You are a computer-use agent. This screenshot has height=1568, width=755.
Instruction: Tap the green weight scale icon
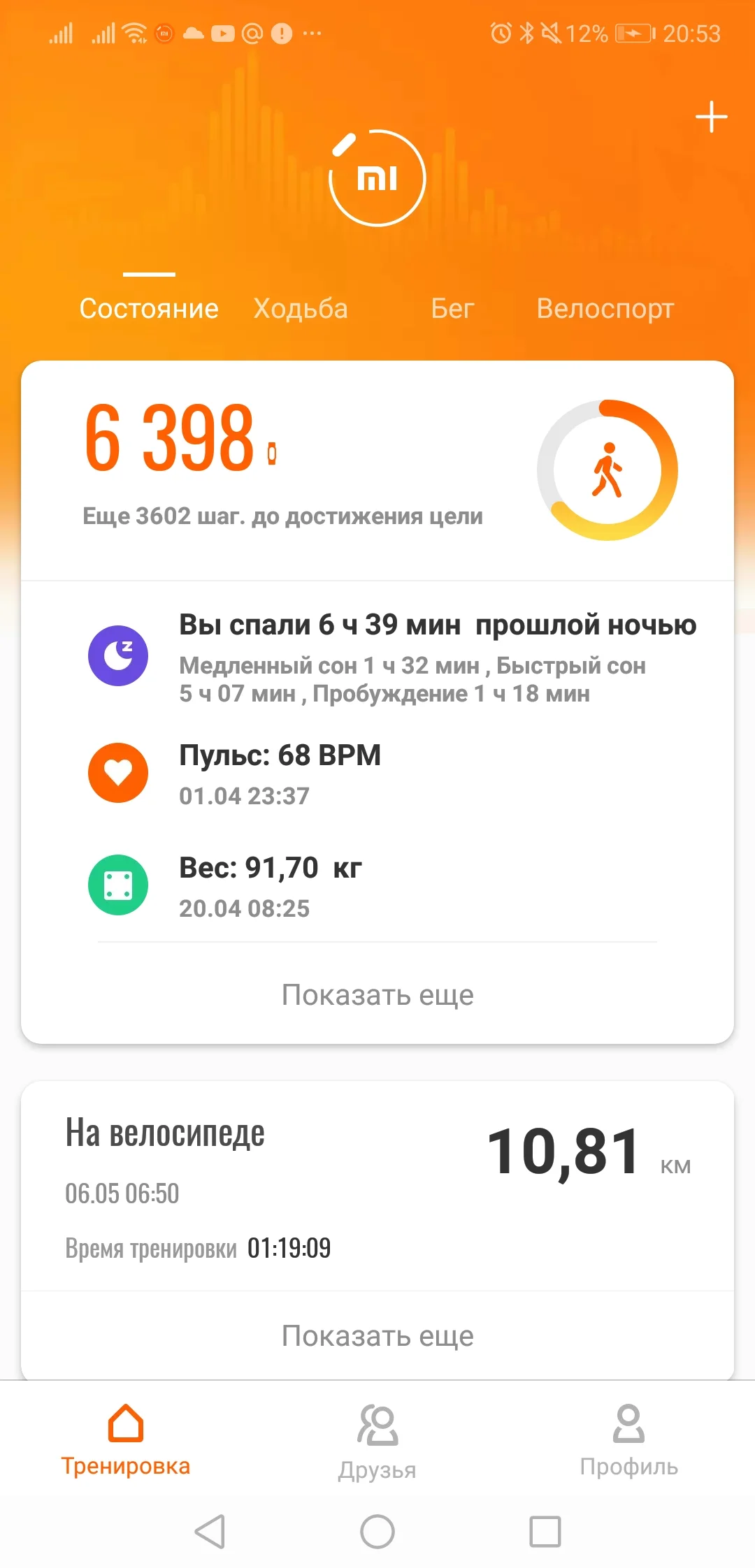click(117, 883)
